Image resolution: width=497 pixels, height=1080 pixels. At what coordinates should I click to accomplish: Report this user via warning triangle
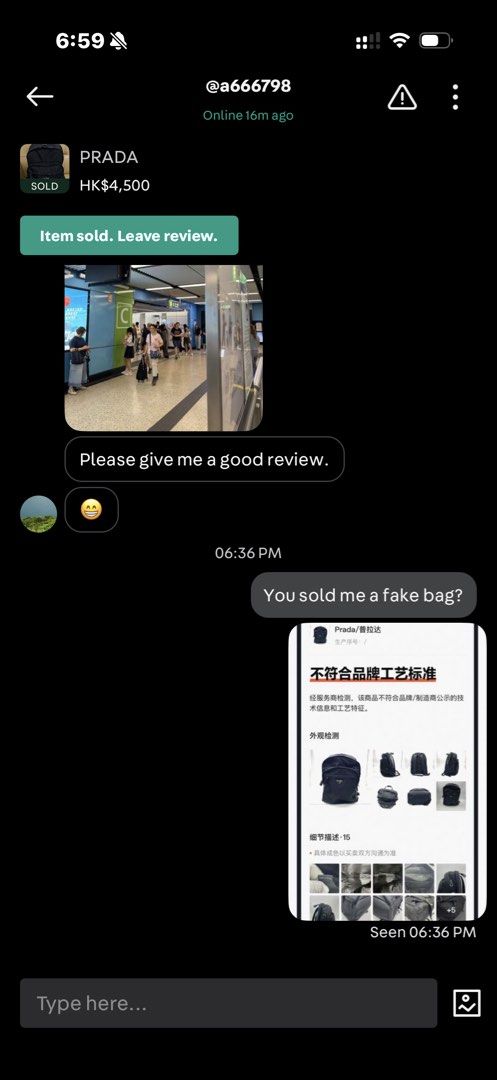click(x=402, y=97)
